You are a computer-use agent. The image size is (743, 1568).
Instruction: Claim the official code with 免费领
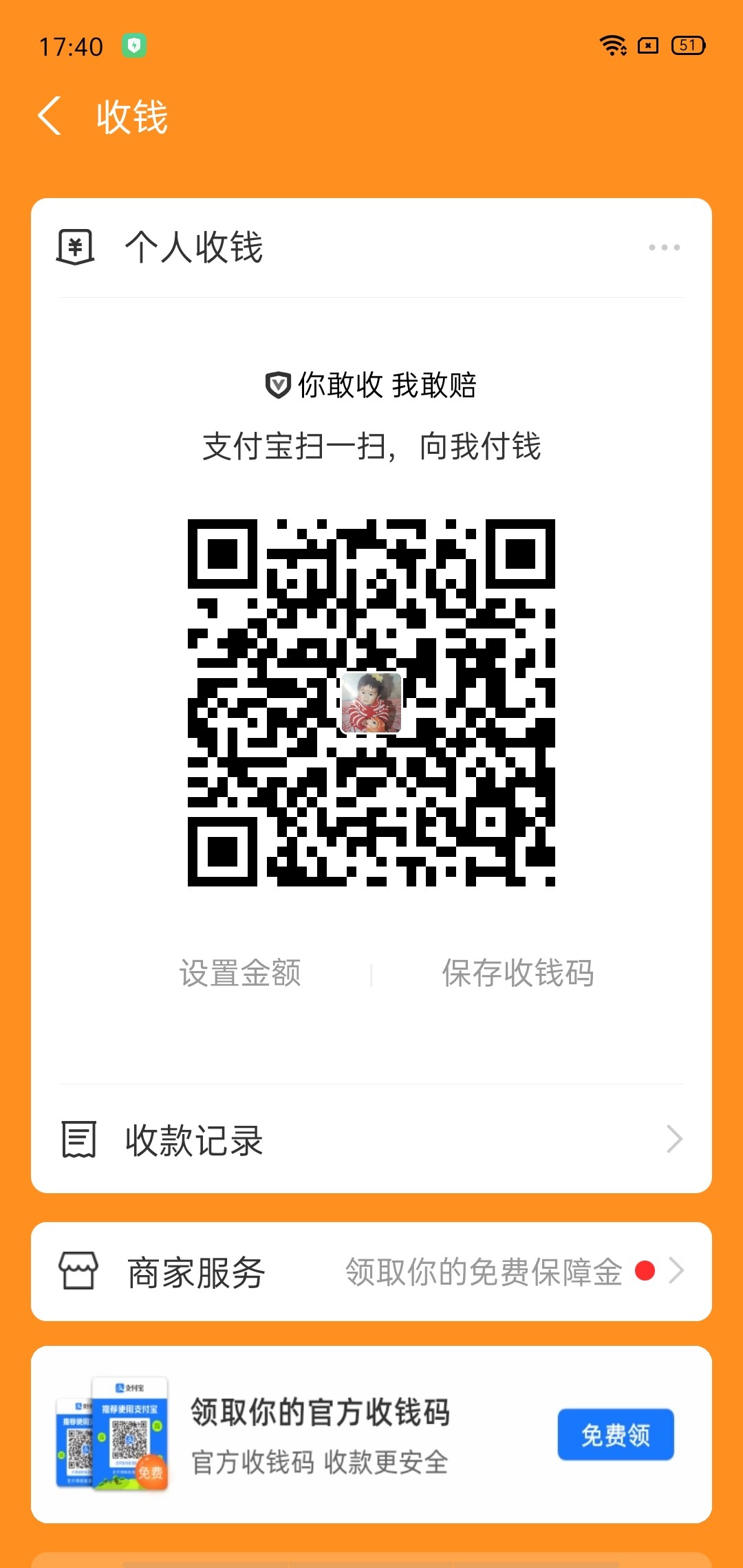(x=615, y=1435)
